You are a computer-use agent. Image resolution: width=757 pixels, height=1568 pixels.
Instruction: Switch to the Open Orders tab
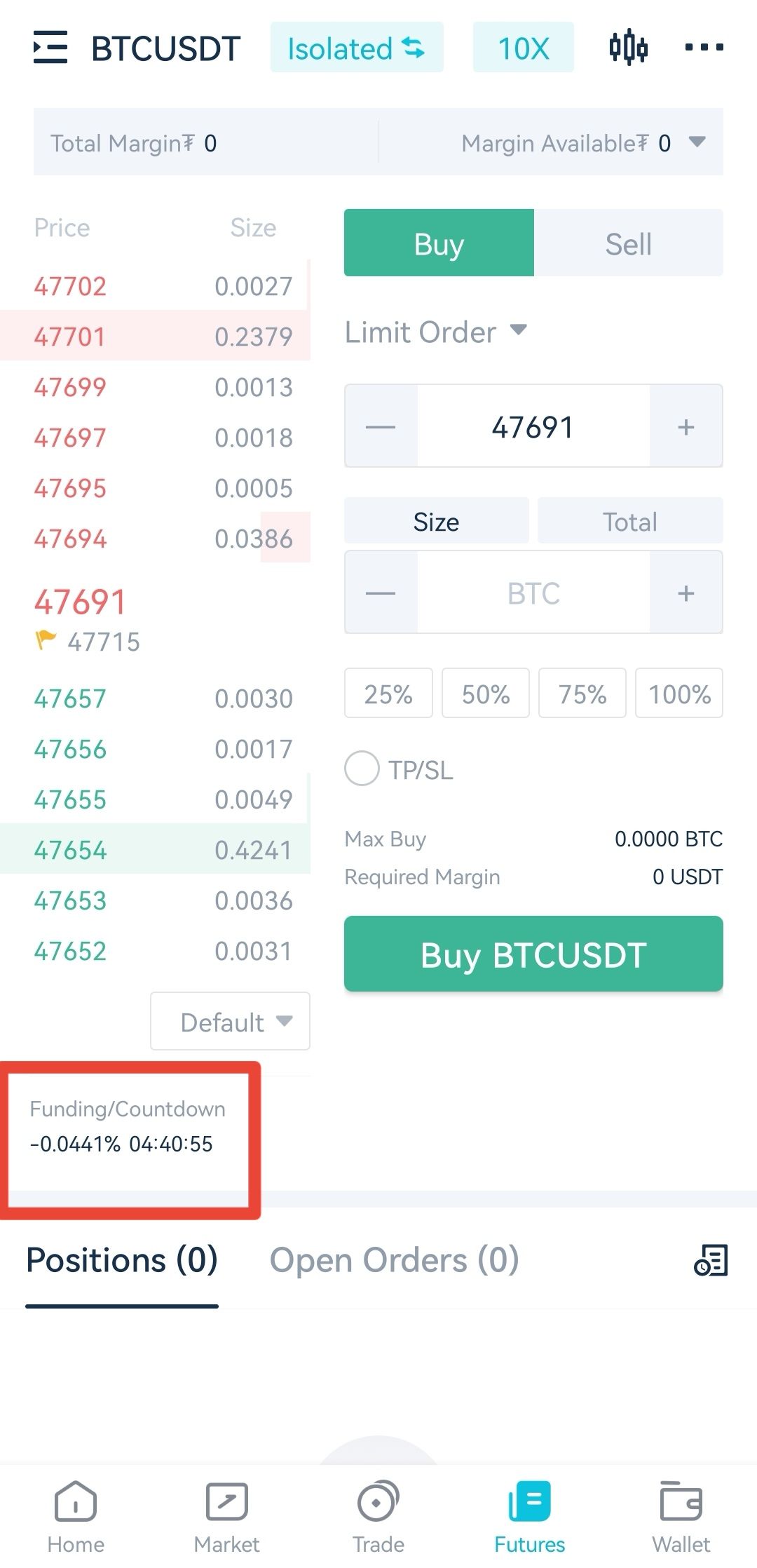394,1260
